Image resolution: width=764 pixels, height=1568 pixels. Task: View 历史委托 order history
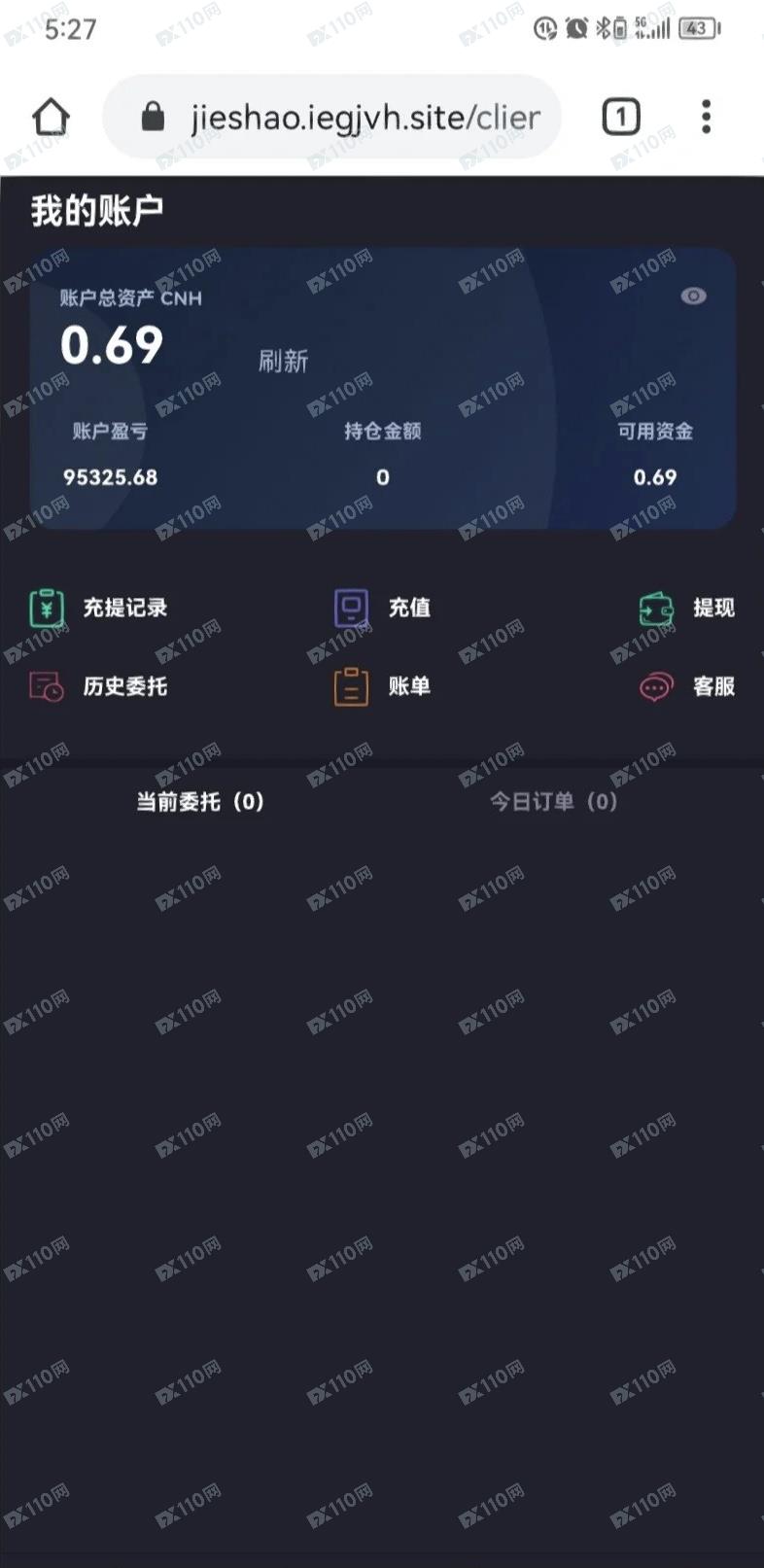tap(99, 686)
